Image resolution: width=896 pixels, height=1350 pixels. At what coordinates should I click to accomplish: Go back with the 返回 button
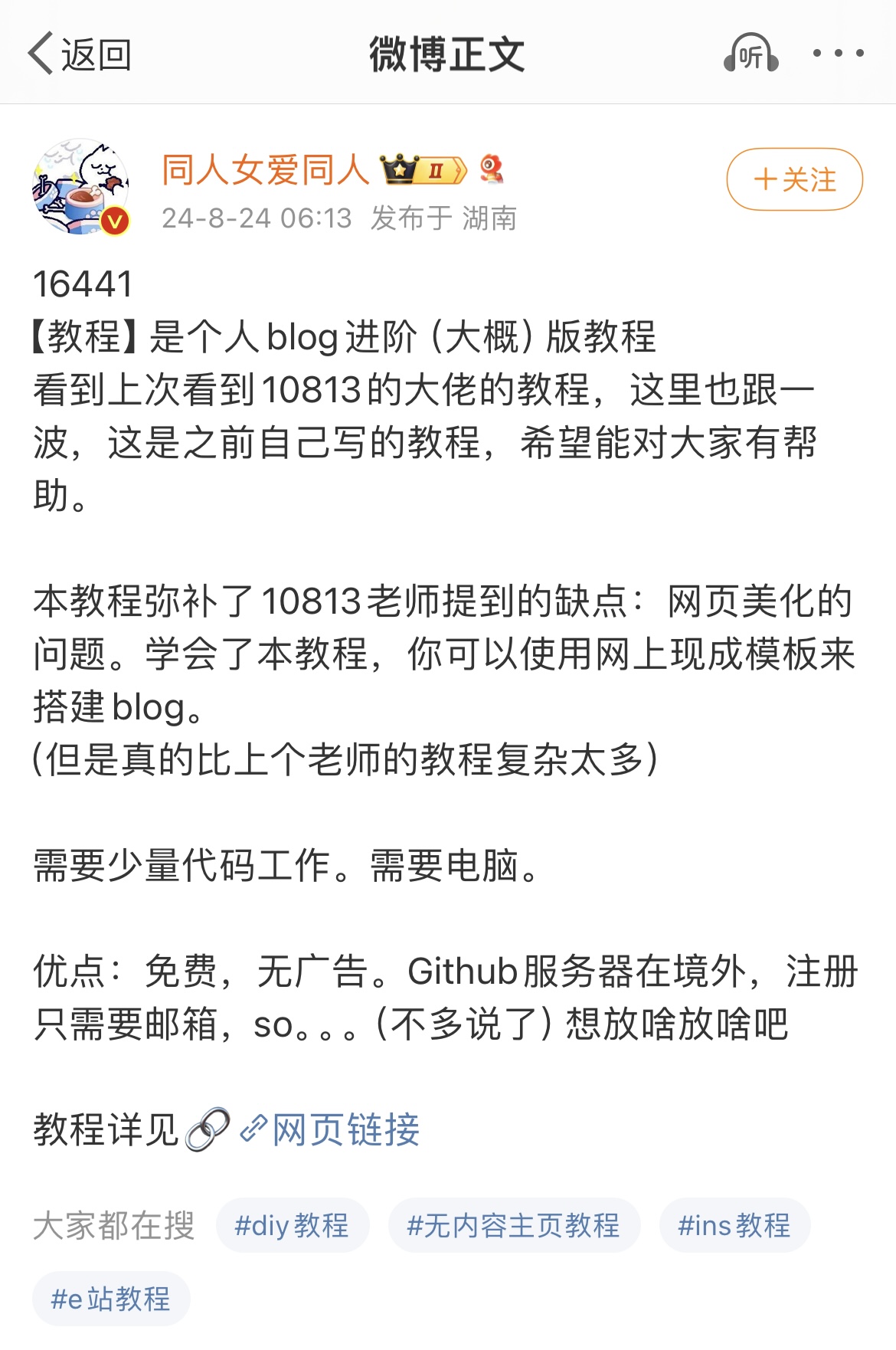click(80, 54)
